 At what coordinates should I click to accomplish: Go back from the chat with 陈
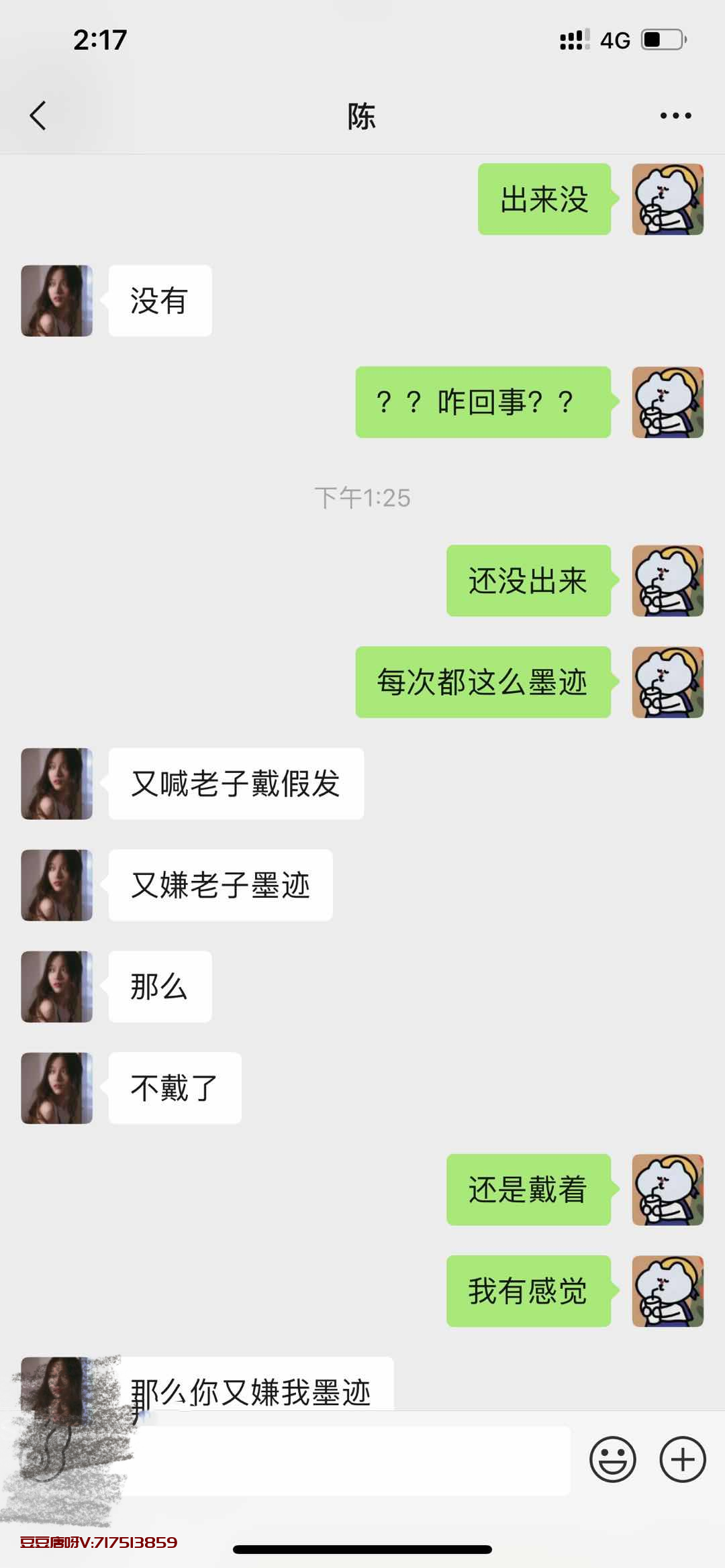click(38, 115)
